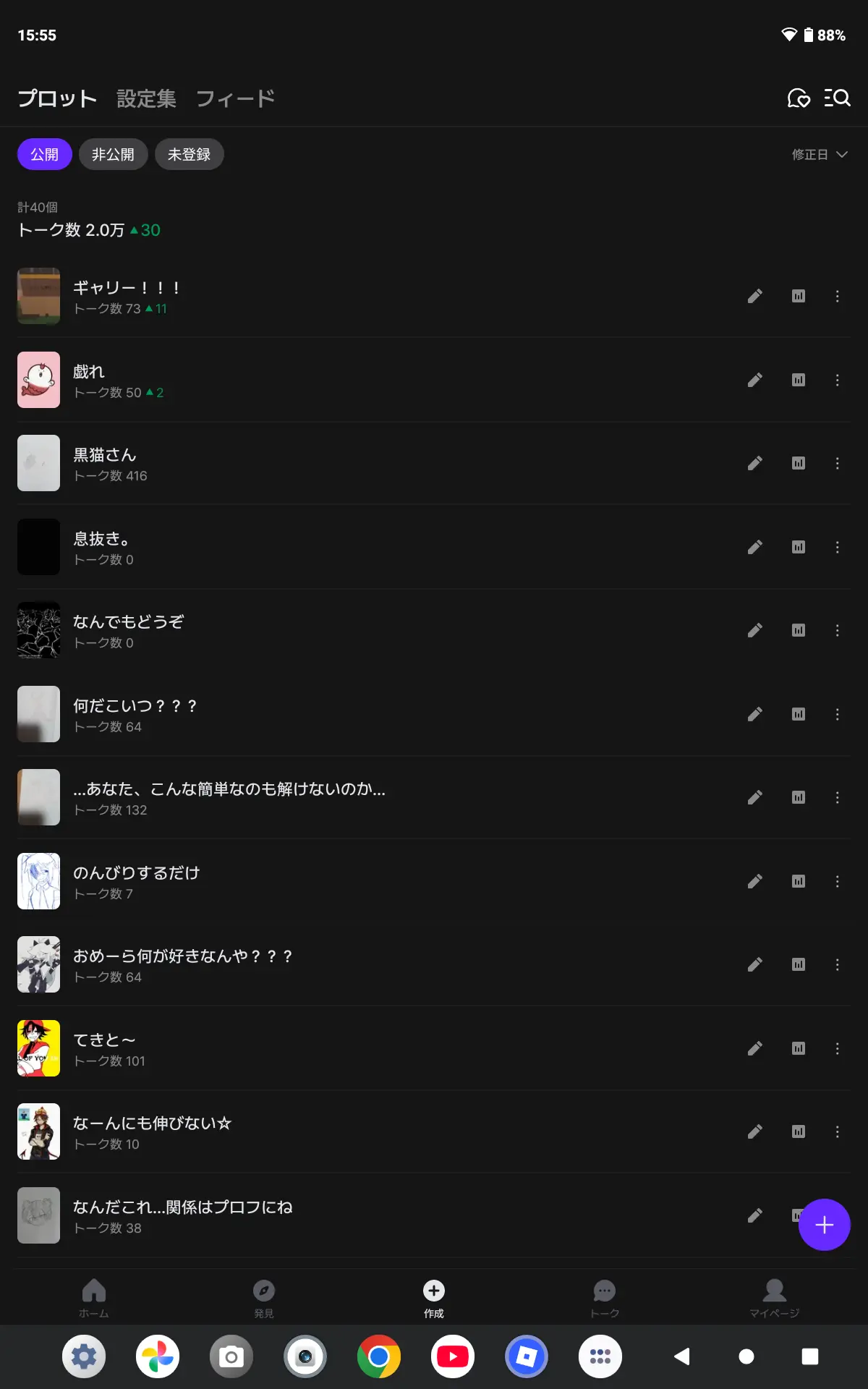Image resolution: width=868 pixels, height=1389 pixels.
Task: Go to the 発見 tab
Action: (x=264, y=1298)
